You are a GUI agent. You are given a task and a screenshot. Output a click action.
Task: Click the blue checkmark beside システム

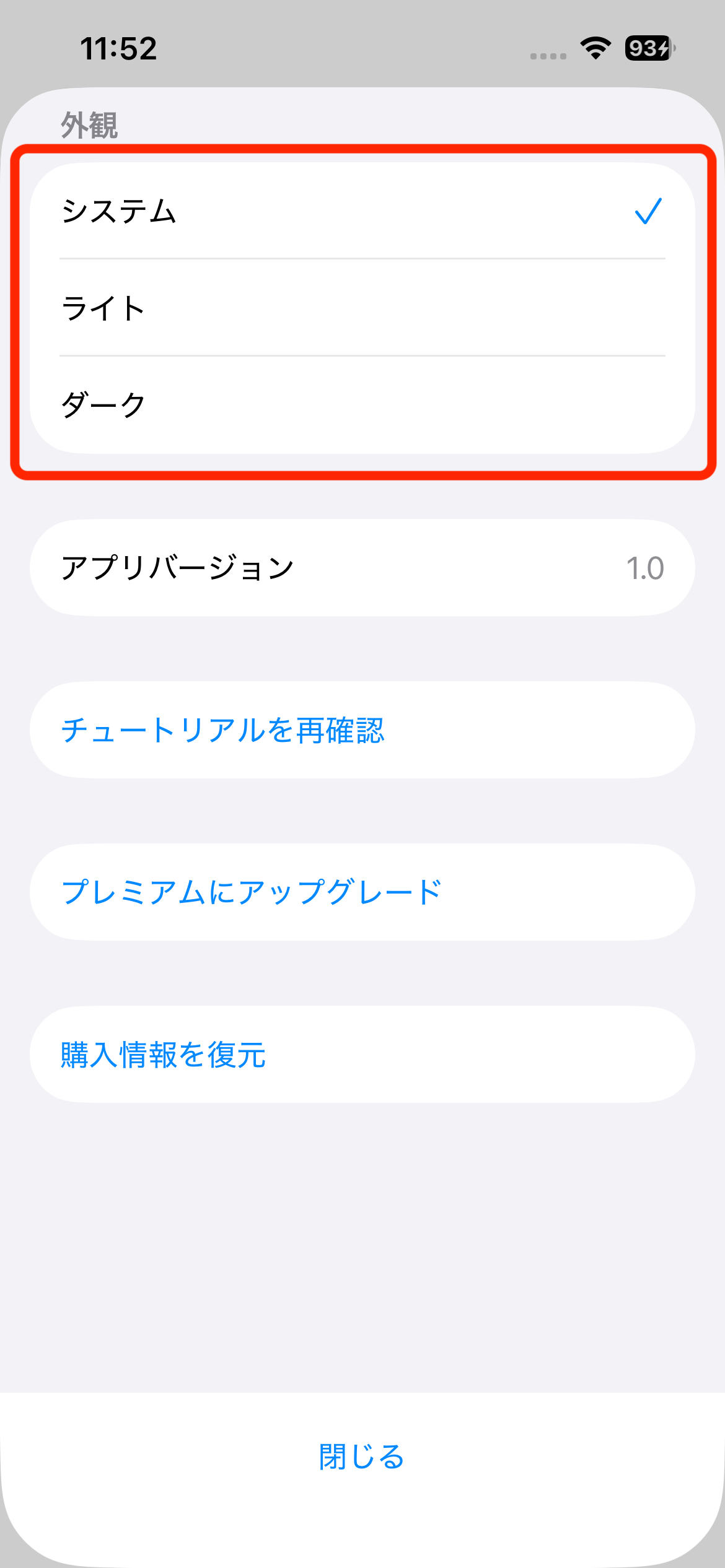coord(648,211)
